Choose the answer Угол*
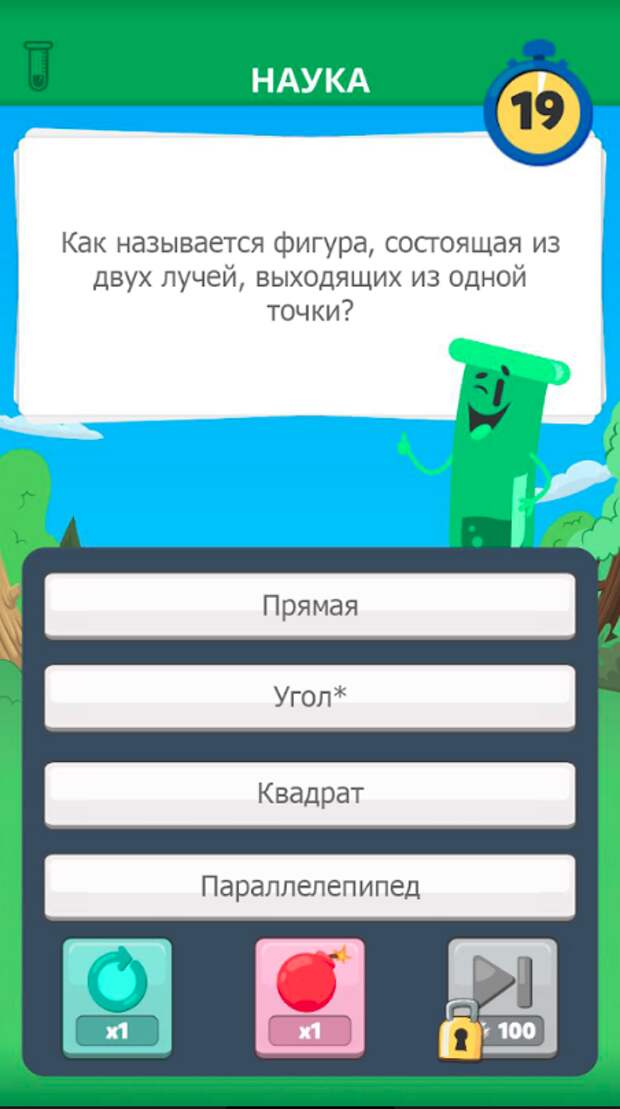Viewport: 620px width, 1109px height. pos(310,697)
